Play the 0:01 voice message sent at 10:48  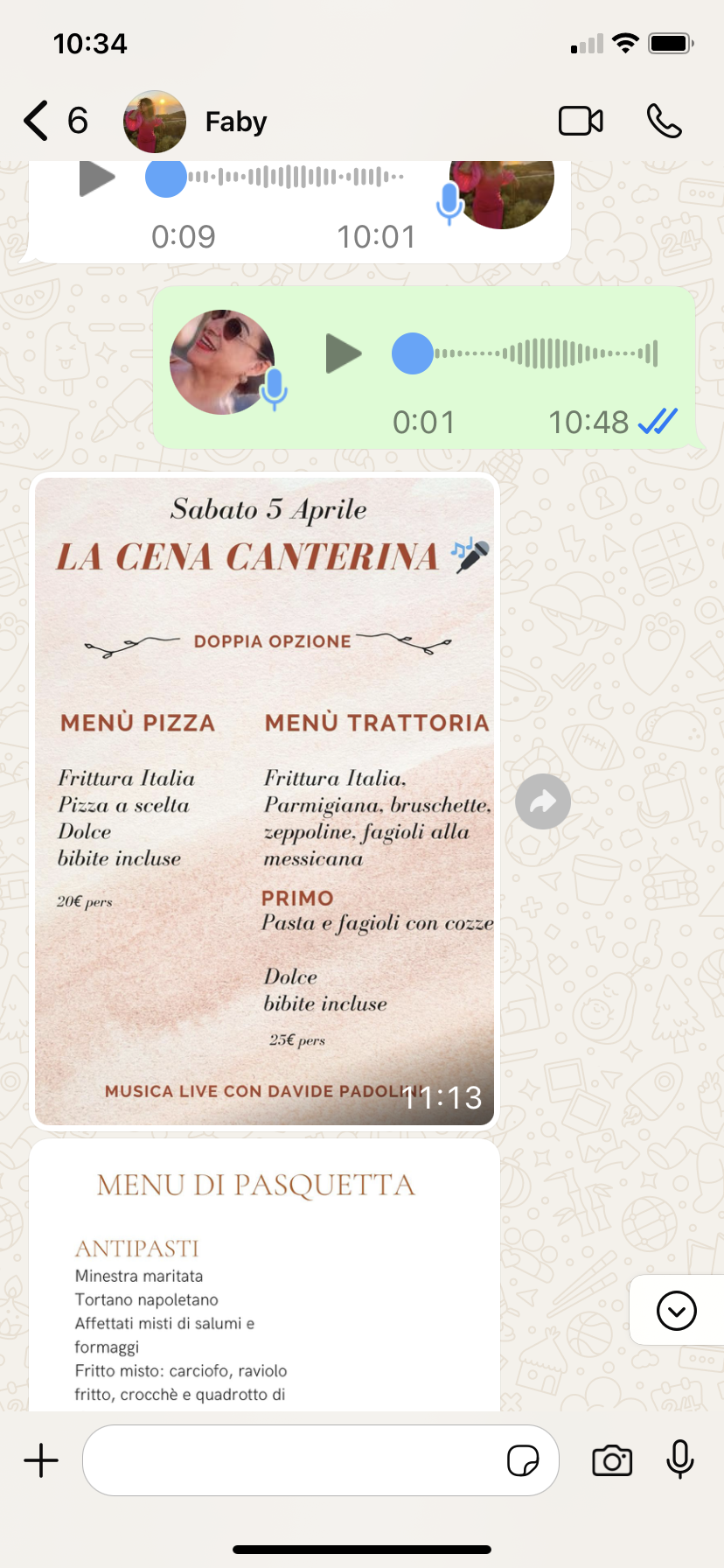coord(343,353)
